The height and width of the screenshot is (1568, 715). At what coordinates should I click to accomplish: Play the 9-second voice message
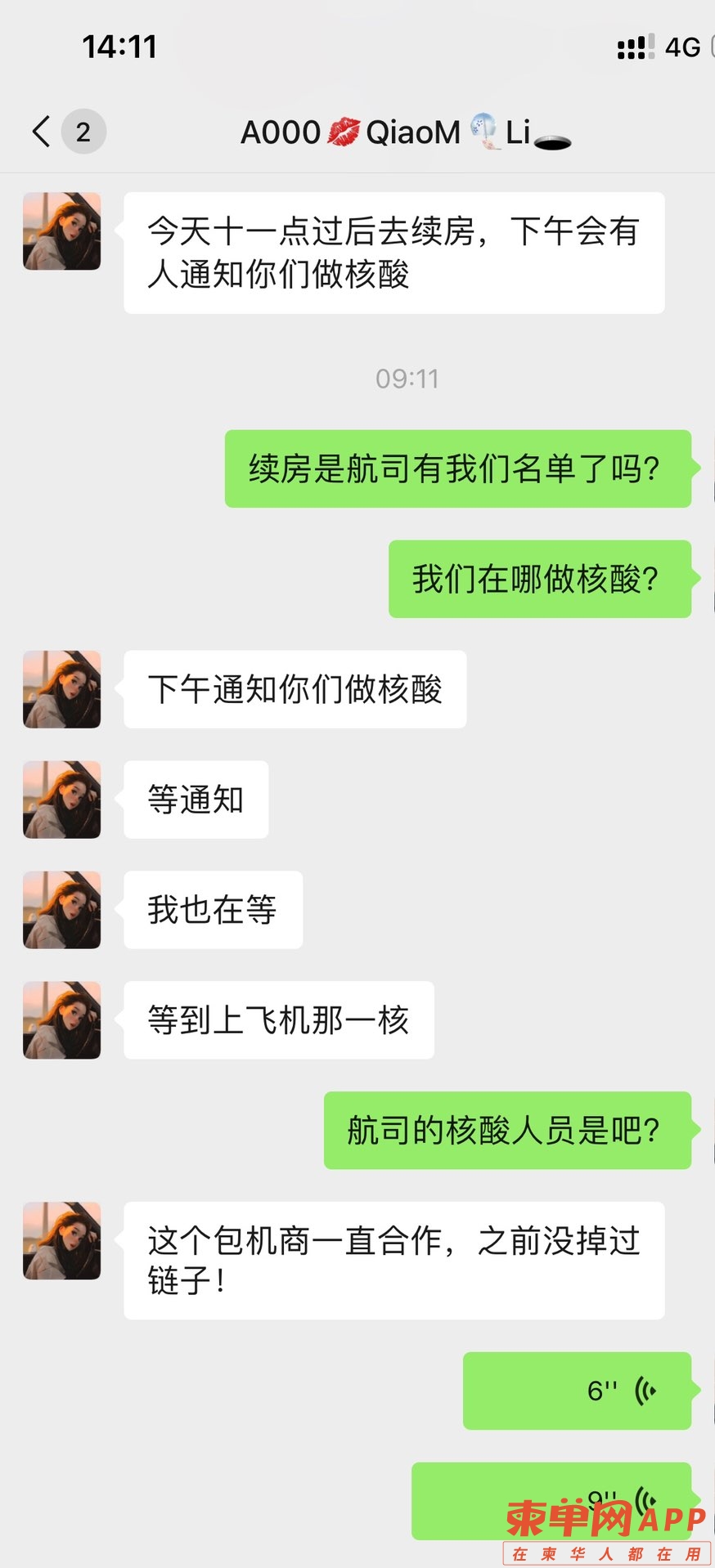coord(551,1500)
